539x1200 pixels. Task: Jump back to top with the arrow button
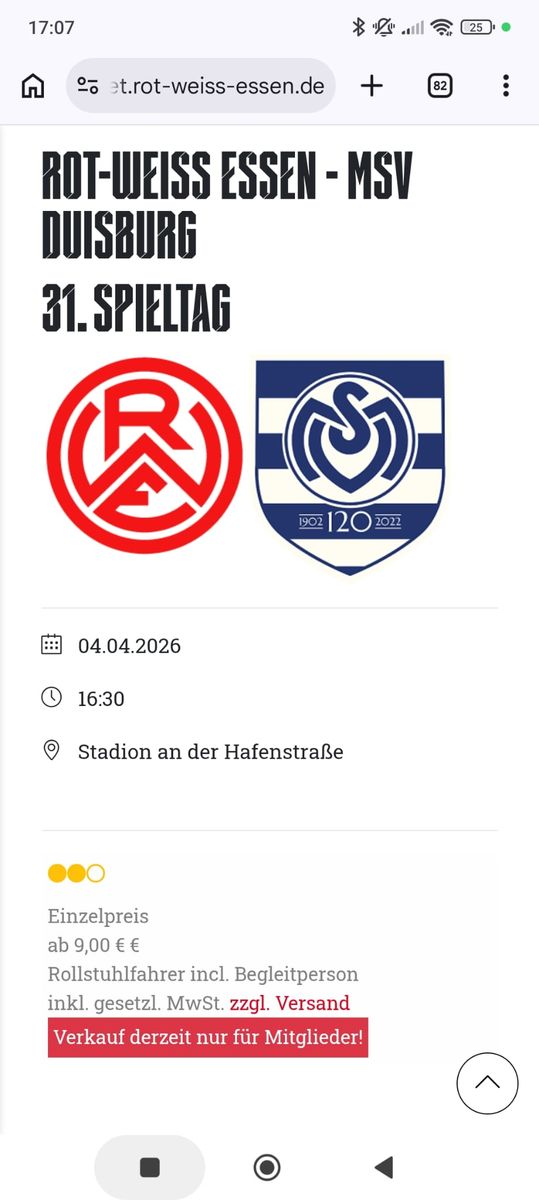tap(487, 1083)
